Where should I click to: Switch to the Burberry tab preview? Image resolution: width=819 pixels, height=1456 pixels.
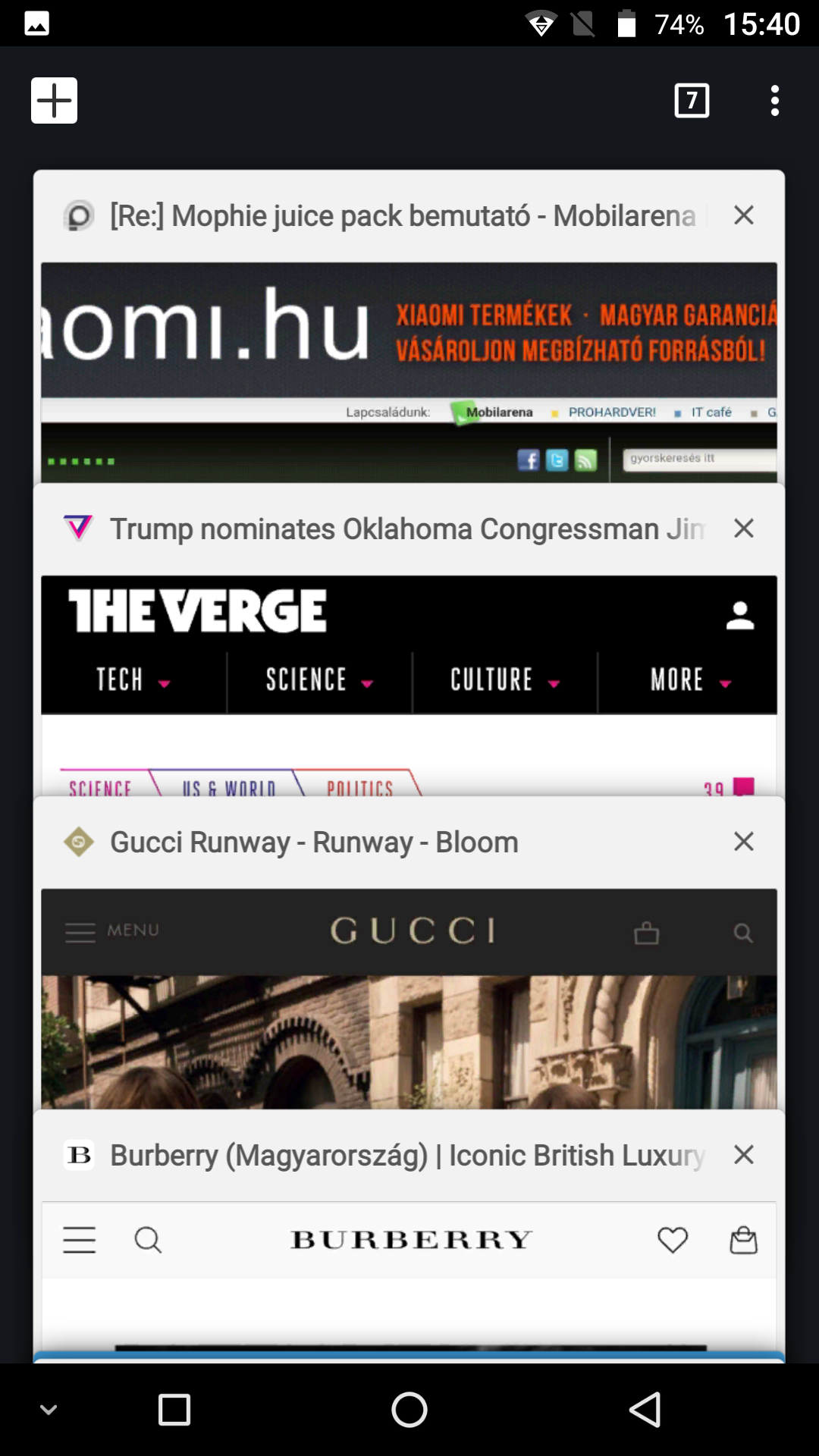[409, 1282]
